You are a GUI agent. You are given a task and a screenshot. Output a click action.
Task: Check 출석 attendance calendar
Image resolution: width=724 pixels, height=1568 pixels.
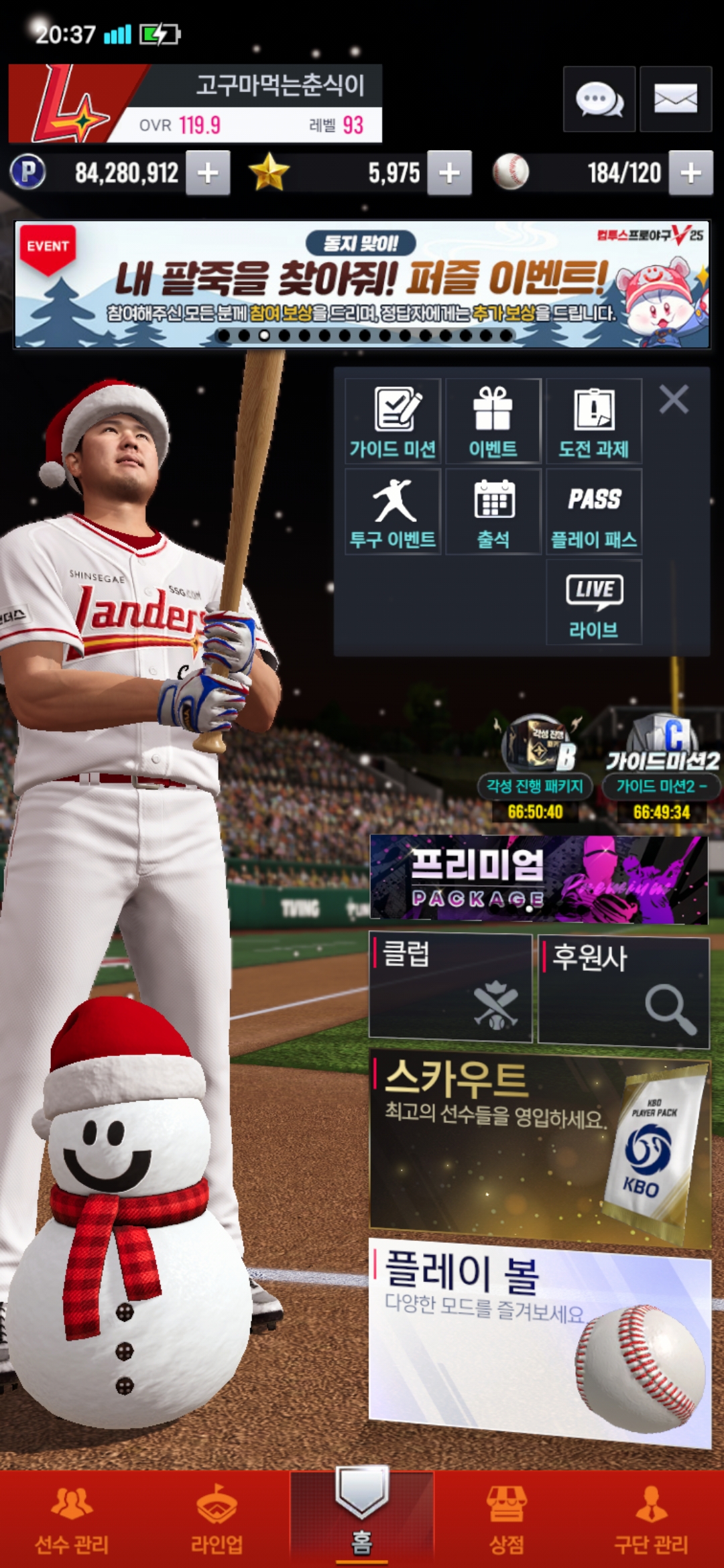coord(493,511)
